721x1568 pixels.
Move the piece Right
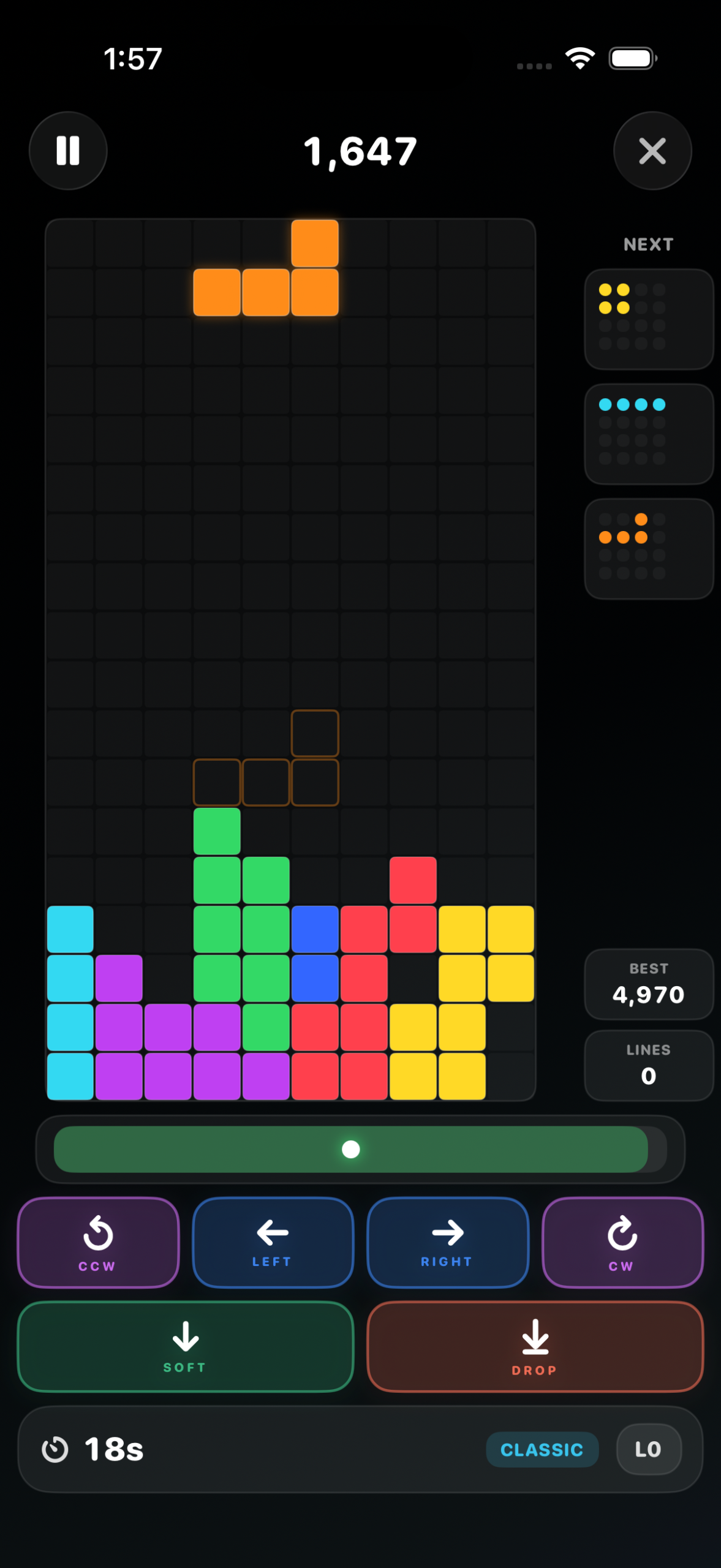point(447,1242)
